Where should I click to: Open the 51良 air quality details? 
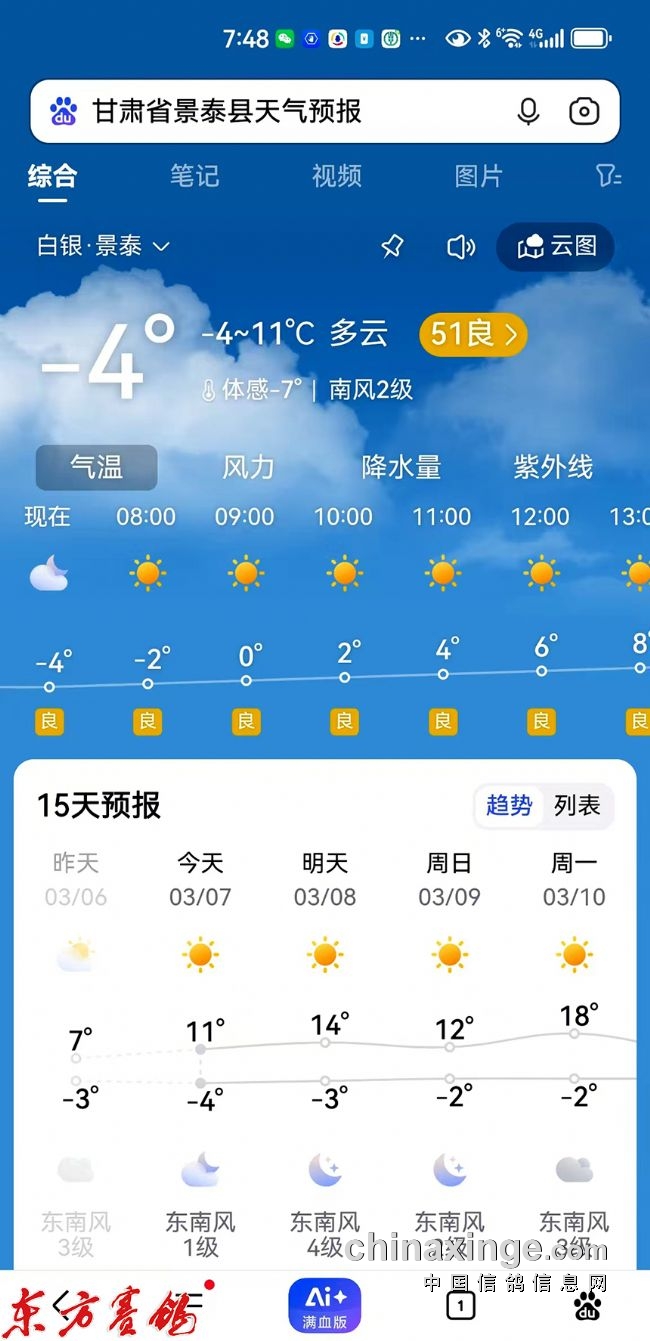[473, 334]
